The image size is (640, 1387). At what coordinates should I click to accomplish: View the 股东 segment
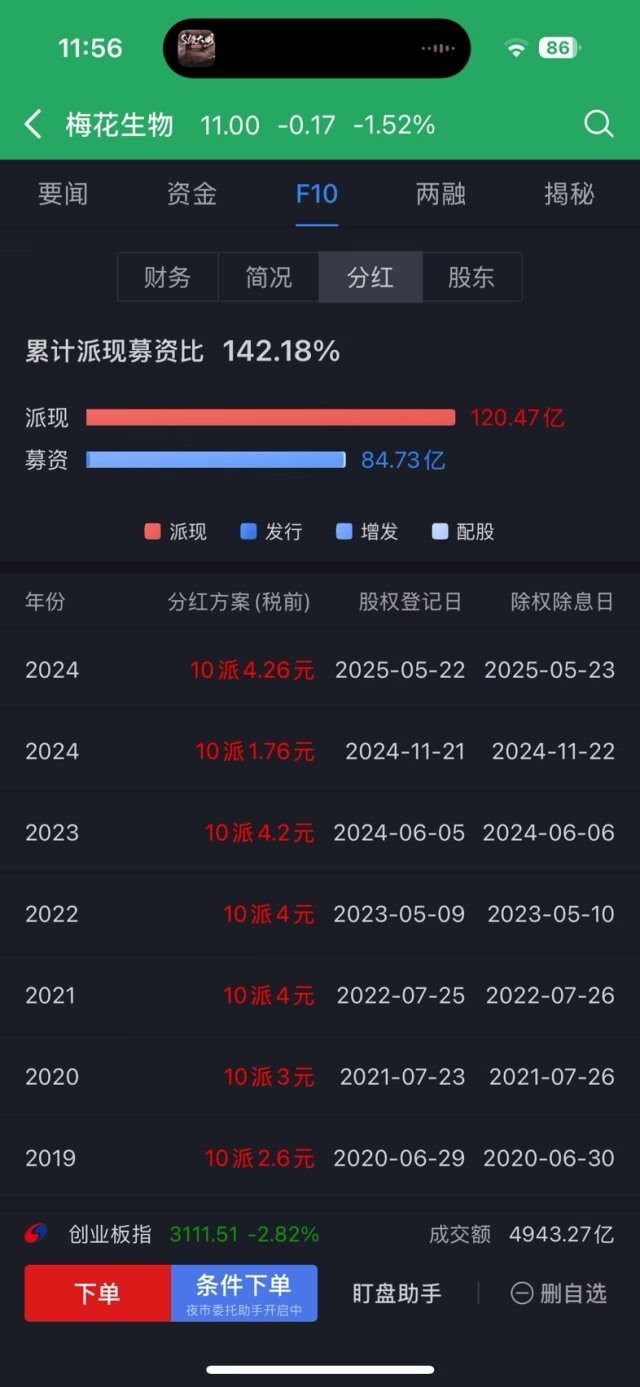(471, 277)
